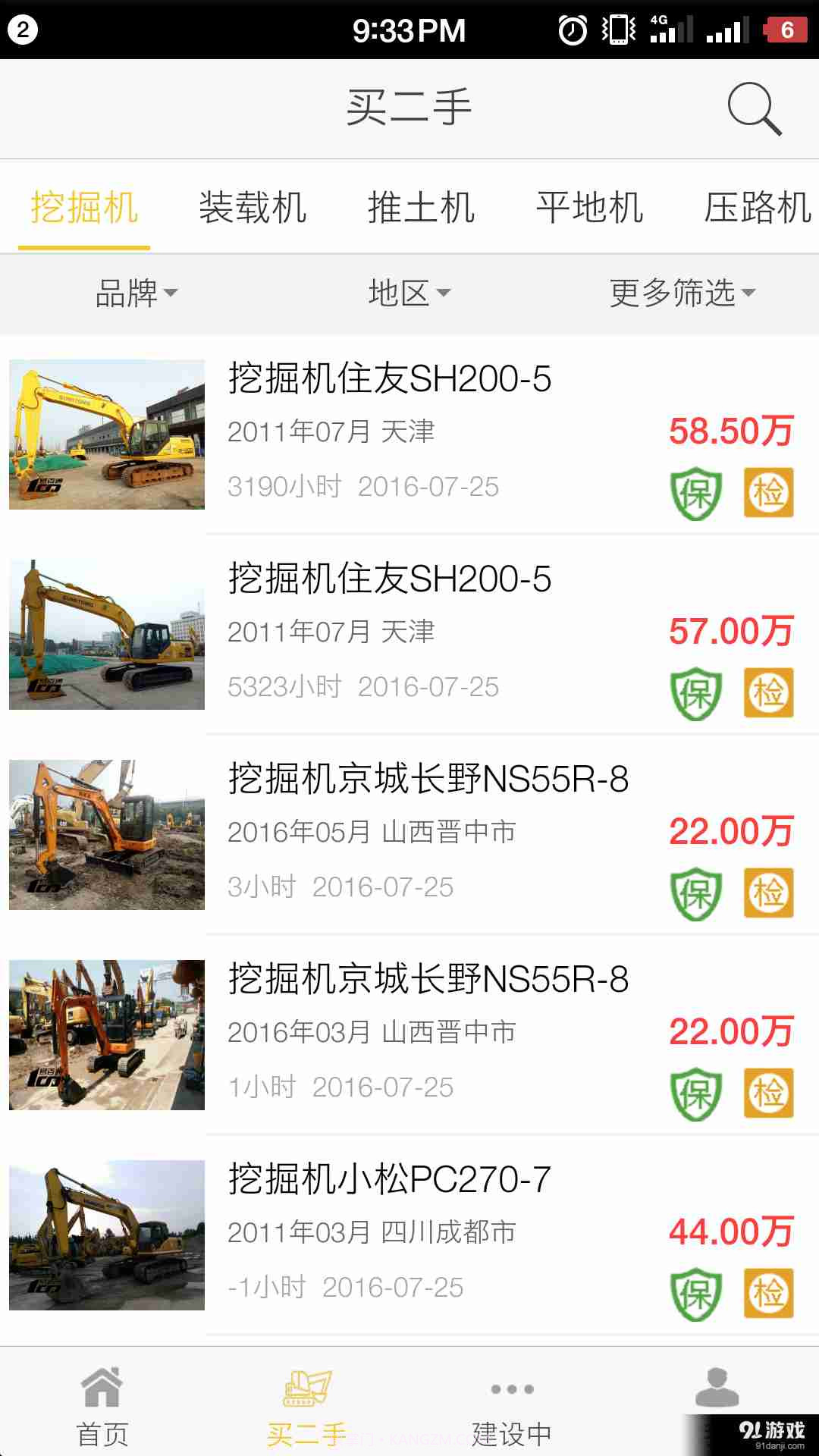Open the 挖掘机小松PC270-7 listing
Screen dimensions: 819x1456
389,1181
